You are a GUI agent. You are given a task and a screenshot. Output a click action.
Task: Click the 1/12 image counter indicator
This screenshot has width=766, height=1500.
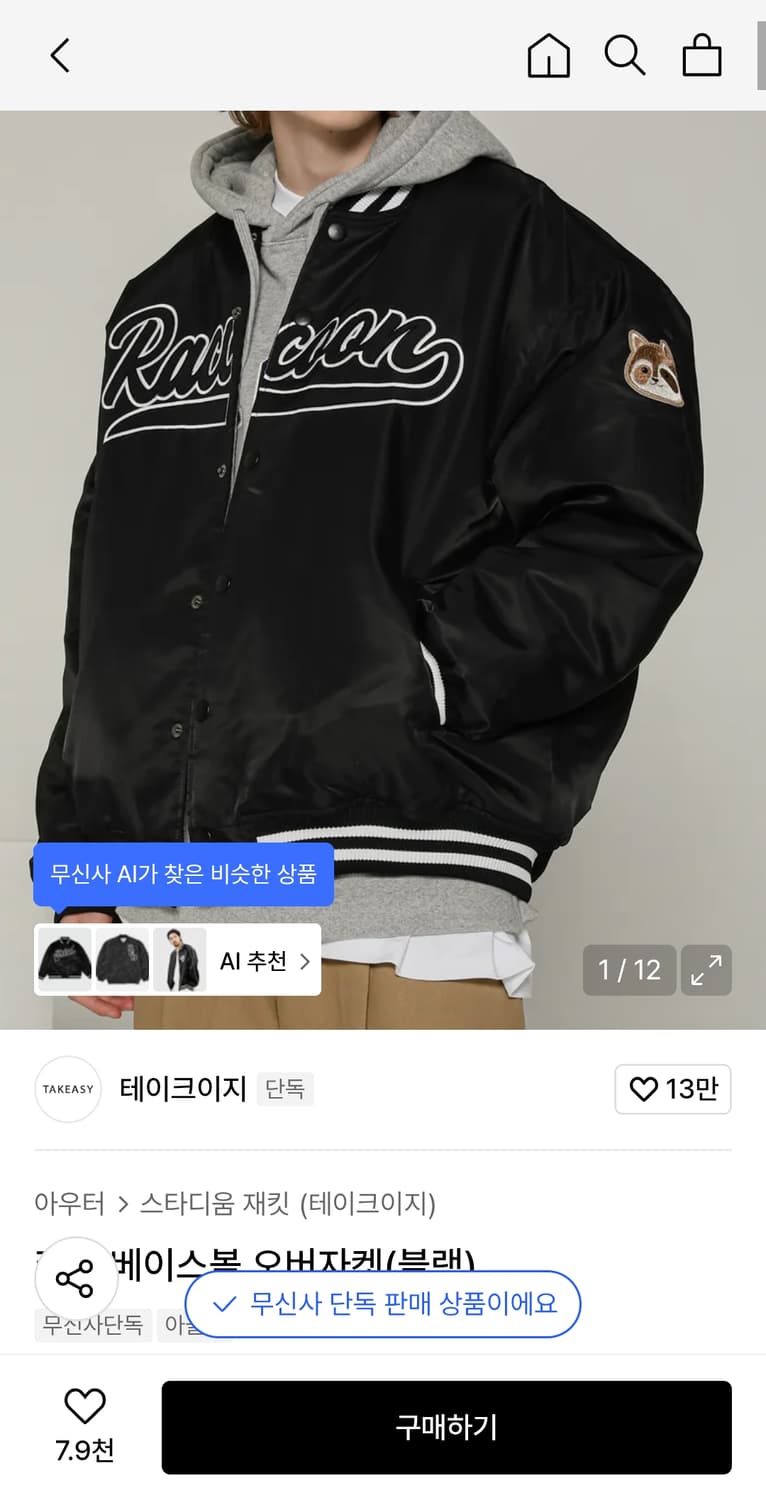click(629, 970)
